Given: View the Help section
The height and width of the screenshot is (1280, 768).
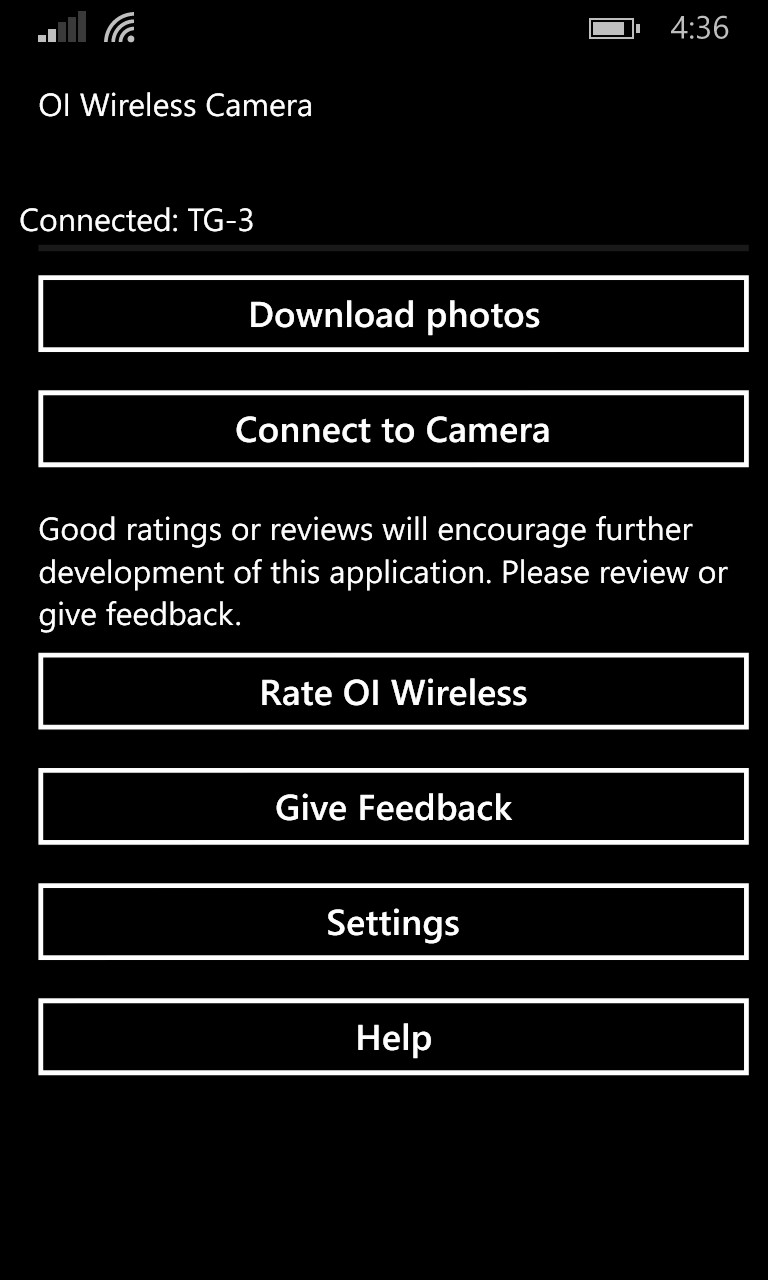Looking at the screenshot, I should pos(393,1037).
